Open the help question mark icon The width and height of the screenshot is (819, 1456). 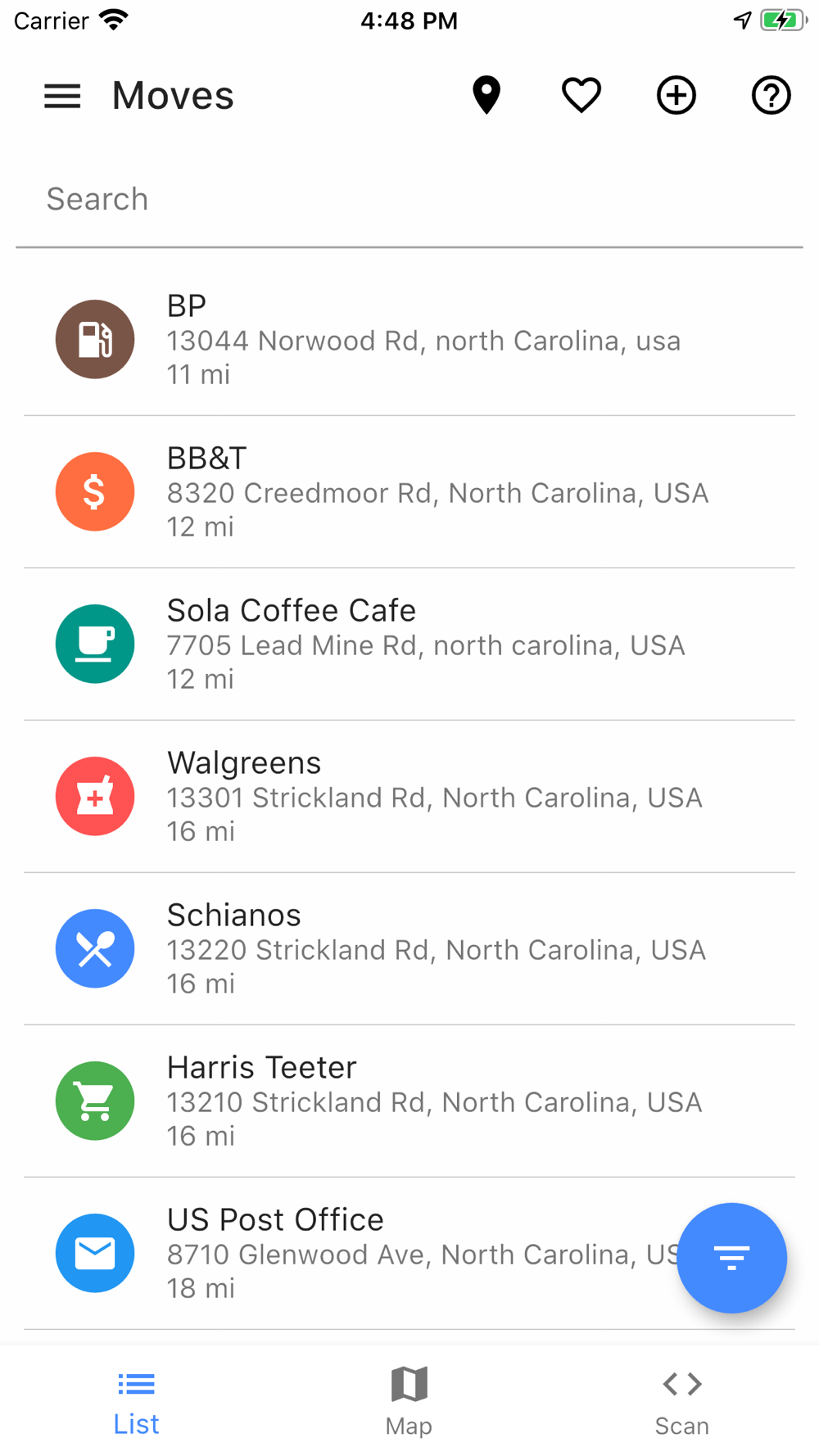tap(771, 96)
